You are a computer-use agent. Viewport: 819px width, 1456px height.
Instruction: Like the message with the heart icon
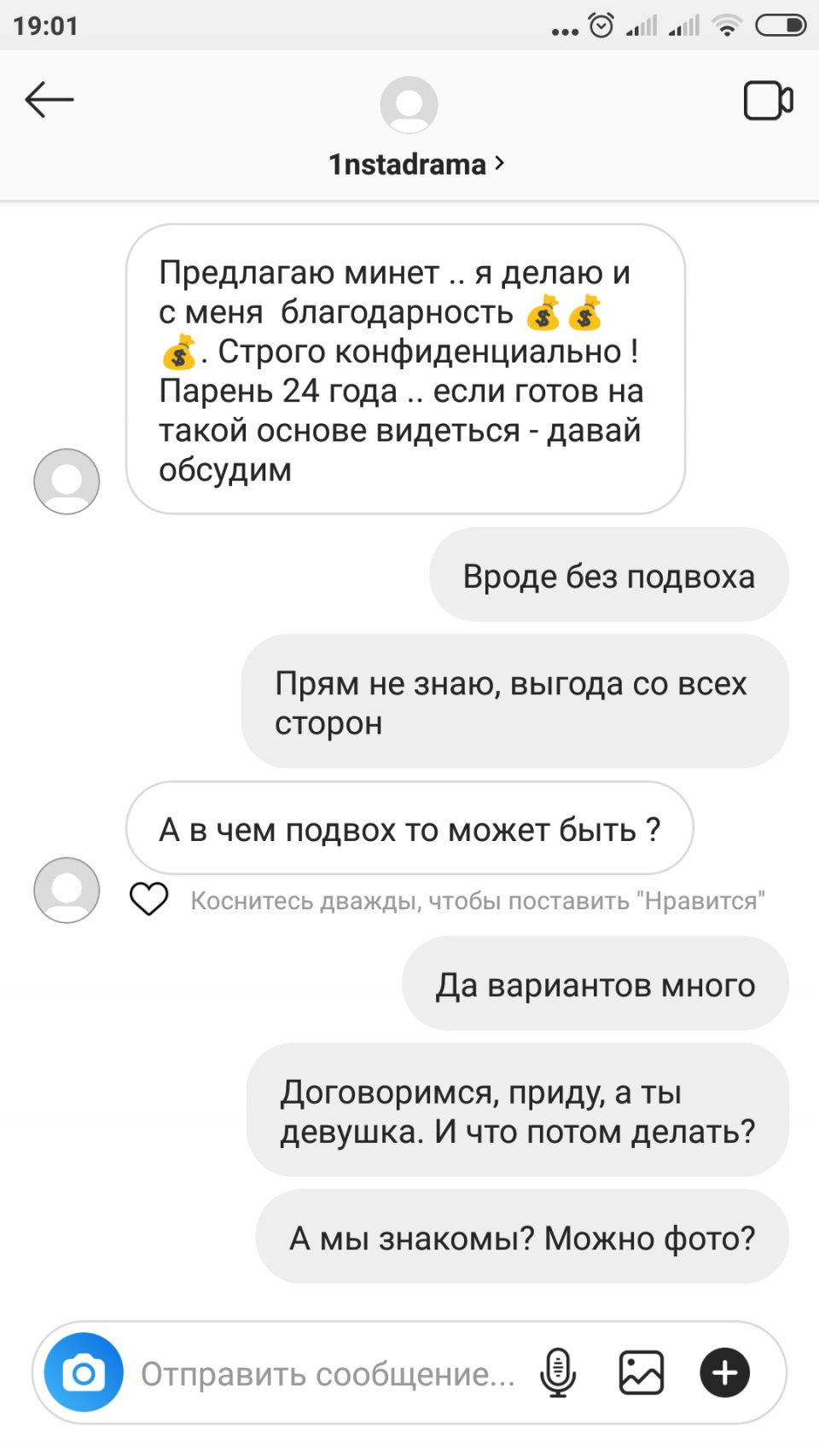148,899
